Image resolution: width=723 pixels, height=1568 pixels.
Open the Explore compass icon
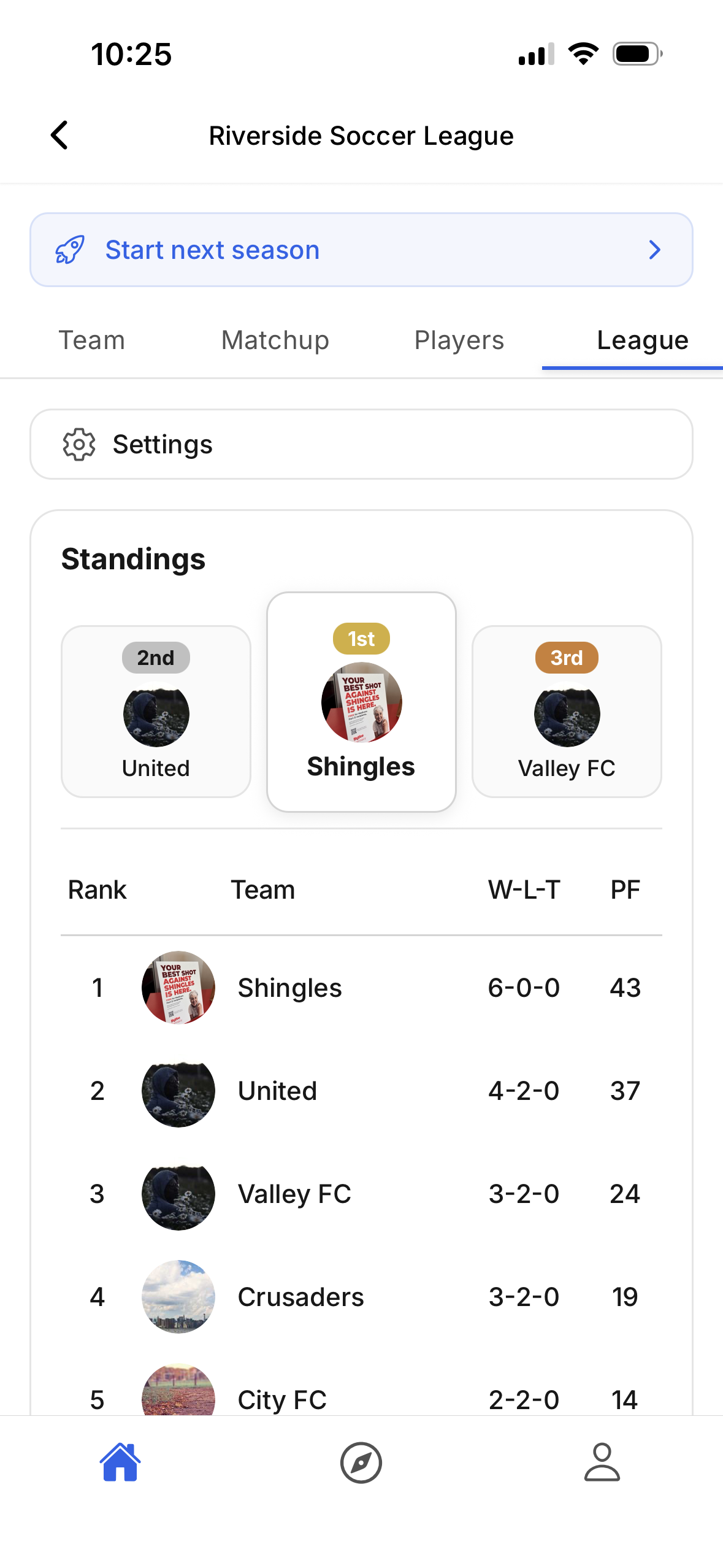pos(361,1462)
